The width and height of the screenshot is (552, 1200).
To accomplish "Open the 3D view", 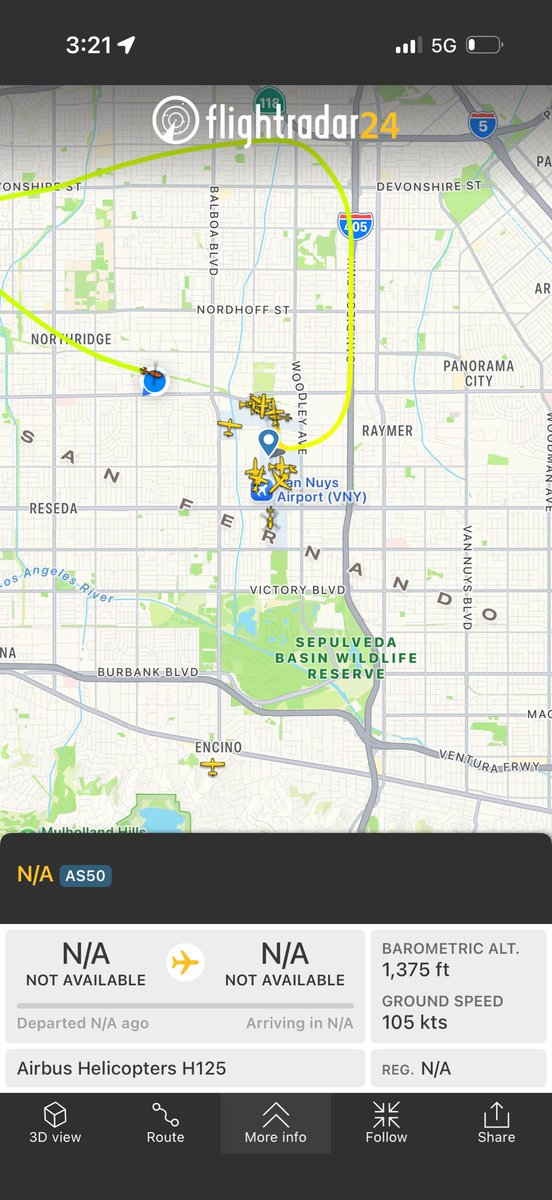I will click(55, 1122).
